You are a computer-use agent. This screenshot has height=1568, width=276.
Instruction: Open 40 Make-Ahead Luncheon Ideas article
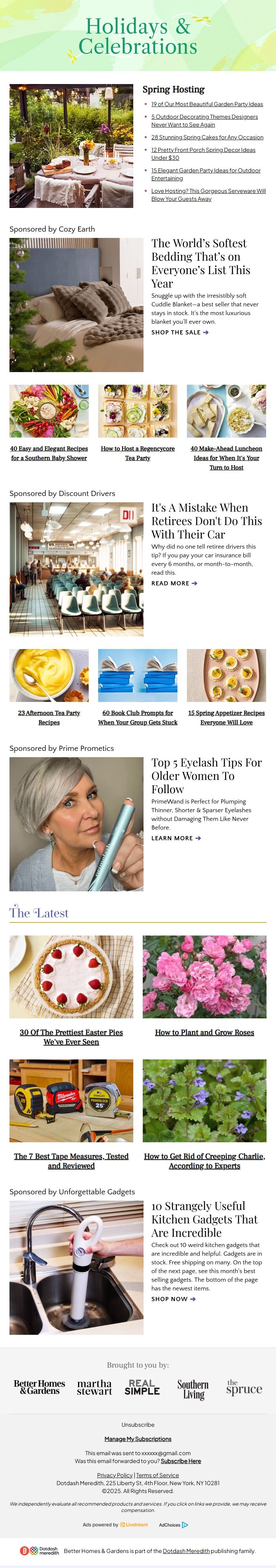[x=226, y=458]
